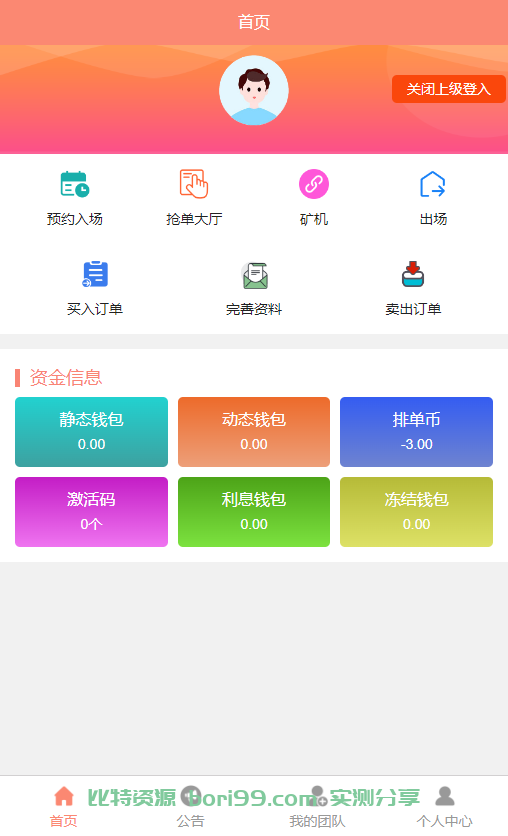Open the profile avatar
Image resolution: width=508 pixels, height=836 pixels.
pyautogui.click(x=254, y=90)
